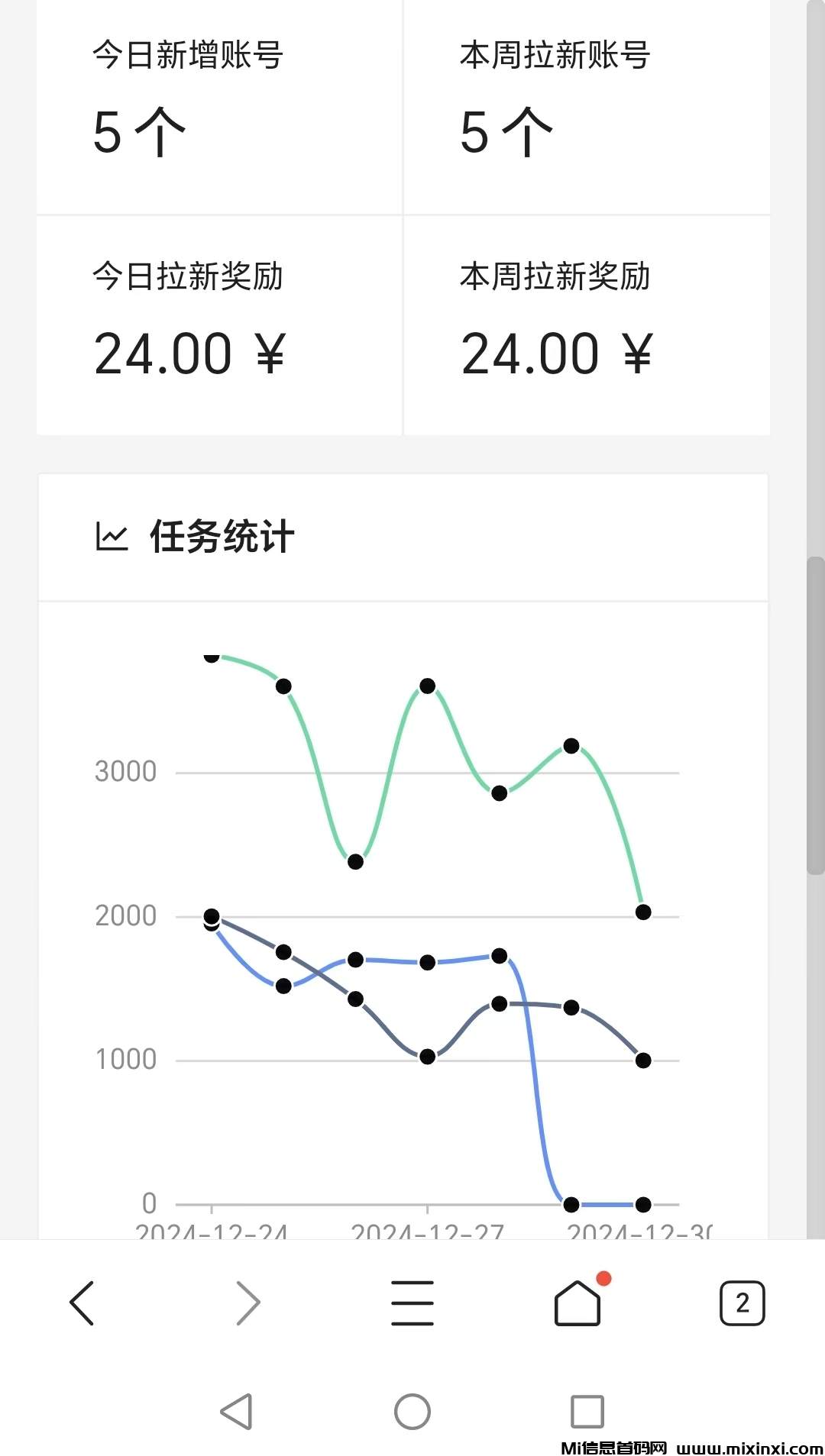Screen dimensions: 825x1456
Task: Open the browser home page
Action: (x=577, y=1303)
